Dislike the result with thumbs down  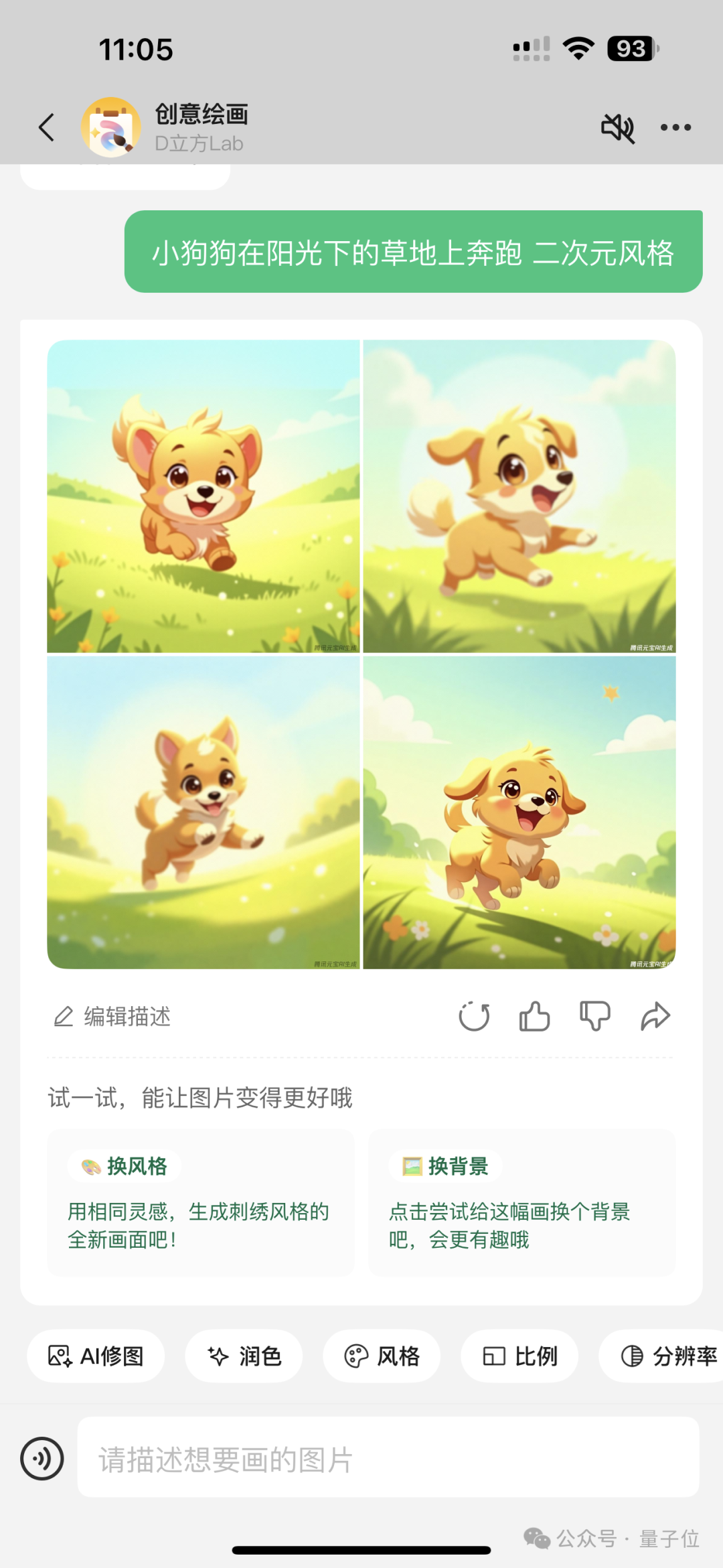tap(594, 1017)
